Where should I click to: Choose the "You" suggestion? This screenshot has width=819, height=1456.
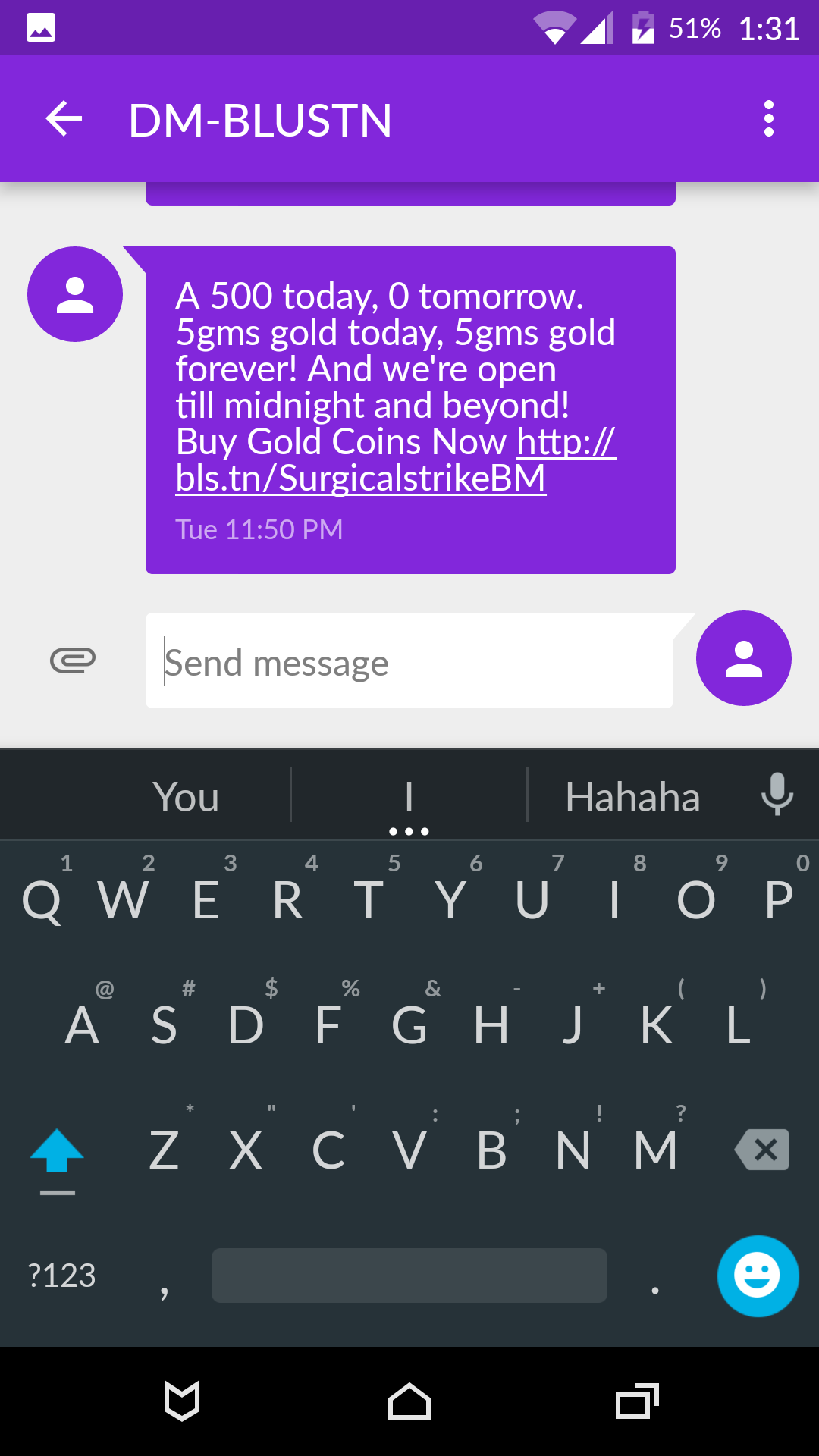[186, 797]
